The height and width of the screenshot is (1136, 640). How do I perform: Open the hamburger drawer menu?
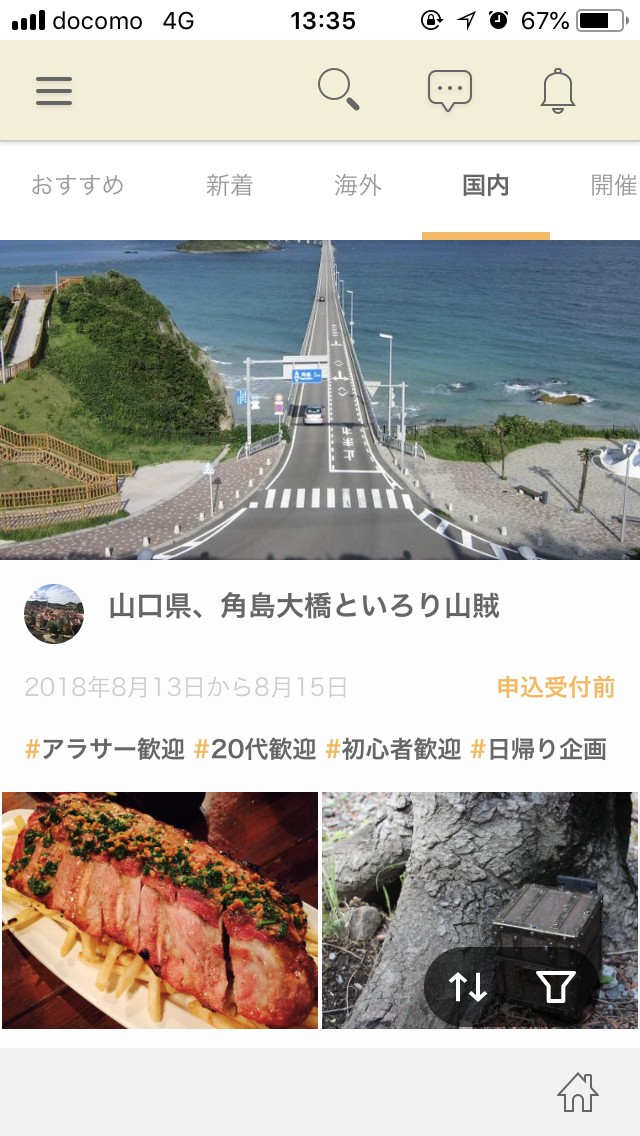pyautogui.click(x=54, y=91)
